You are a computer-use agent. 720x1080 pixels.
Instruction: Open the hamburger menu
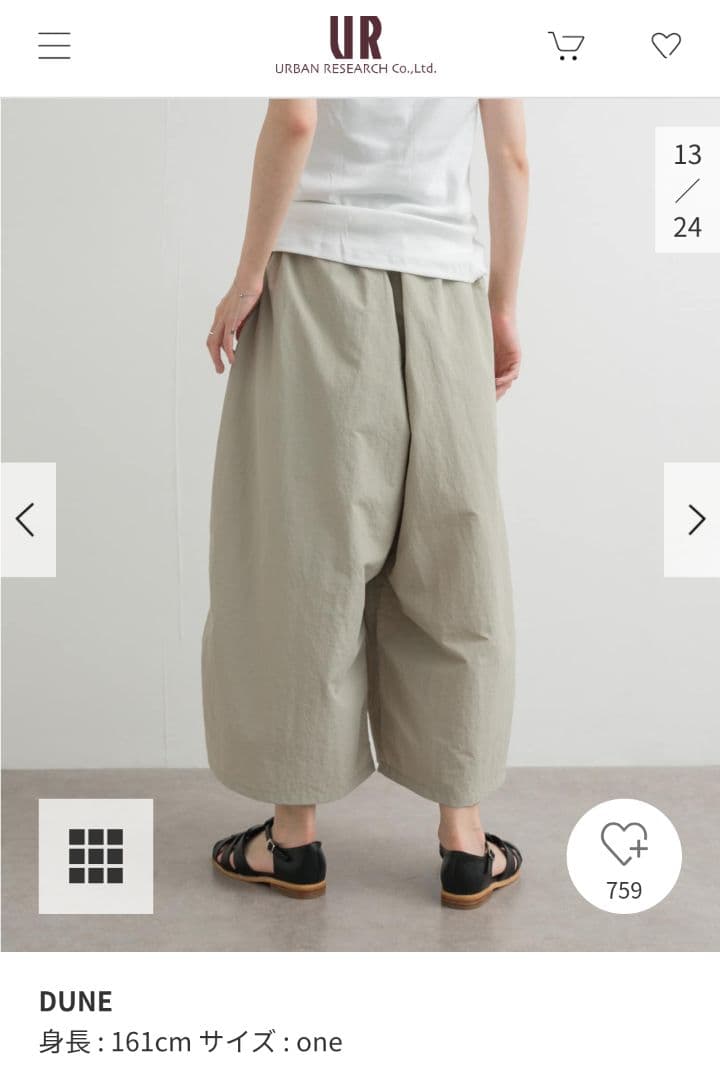tap(54, 46)
